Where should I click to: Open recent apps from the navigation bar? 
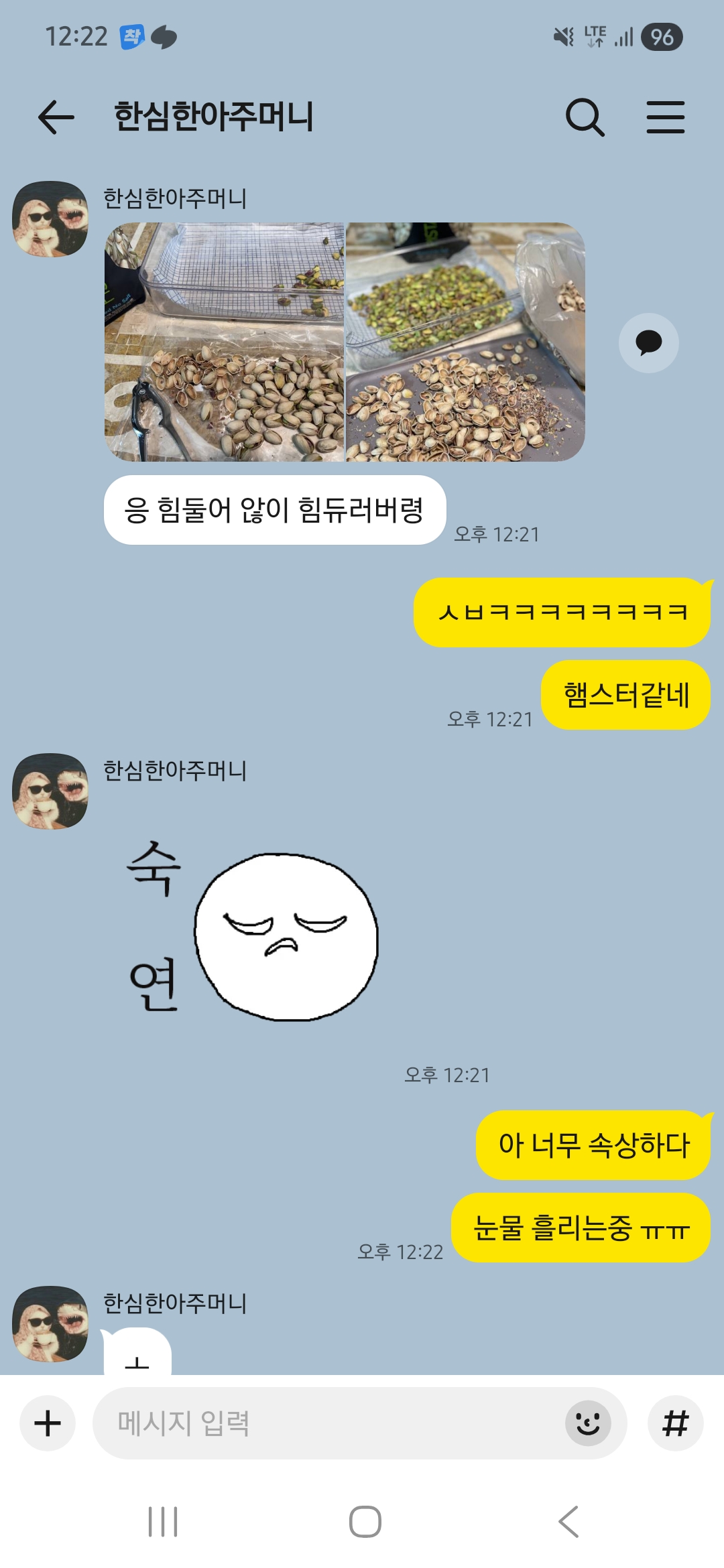163,1521
